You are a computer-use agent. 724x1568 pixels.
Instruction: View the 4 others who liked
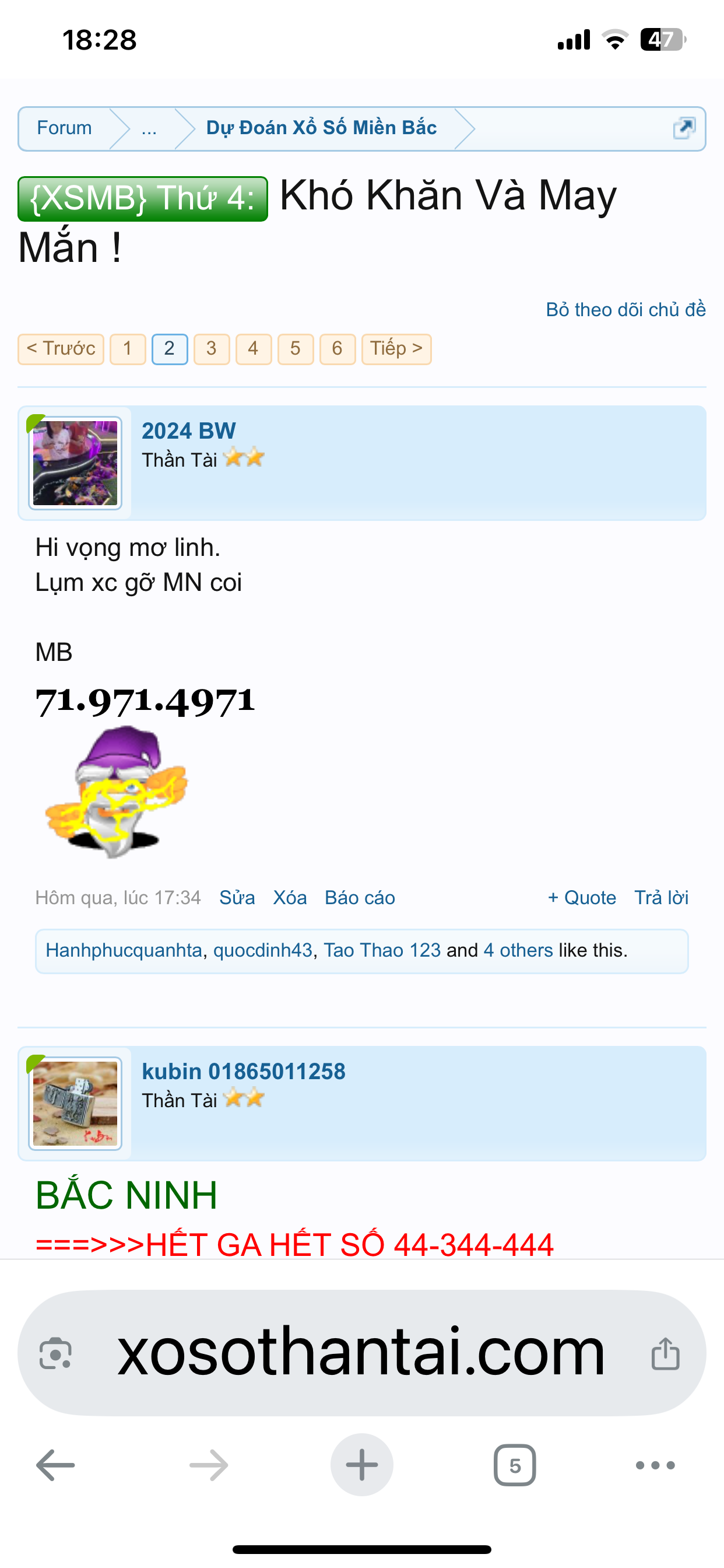point(518,951)
